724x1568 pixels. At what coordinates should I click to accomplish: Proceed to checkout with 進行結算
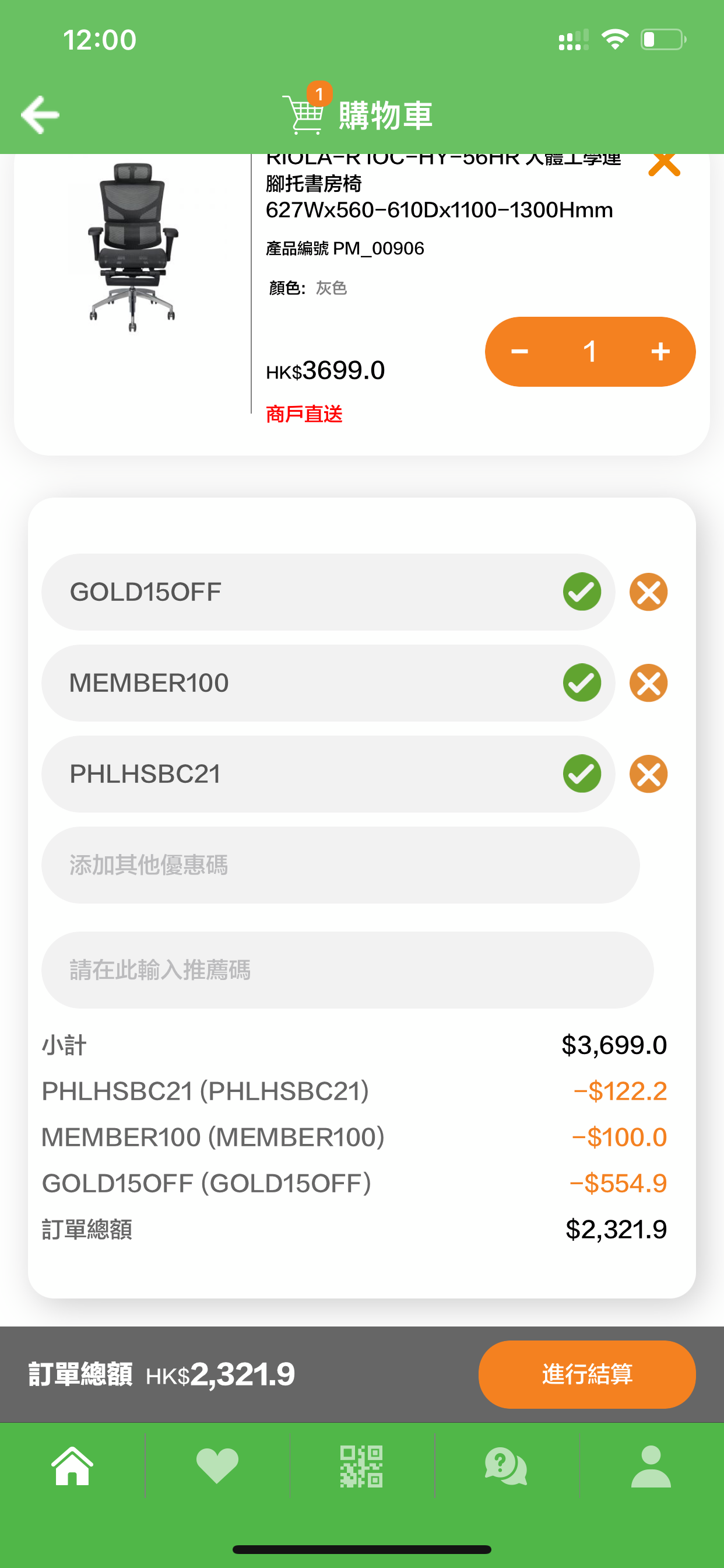(x=587, y=1374)
